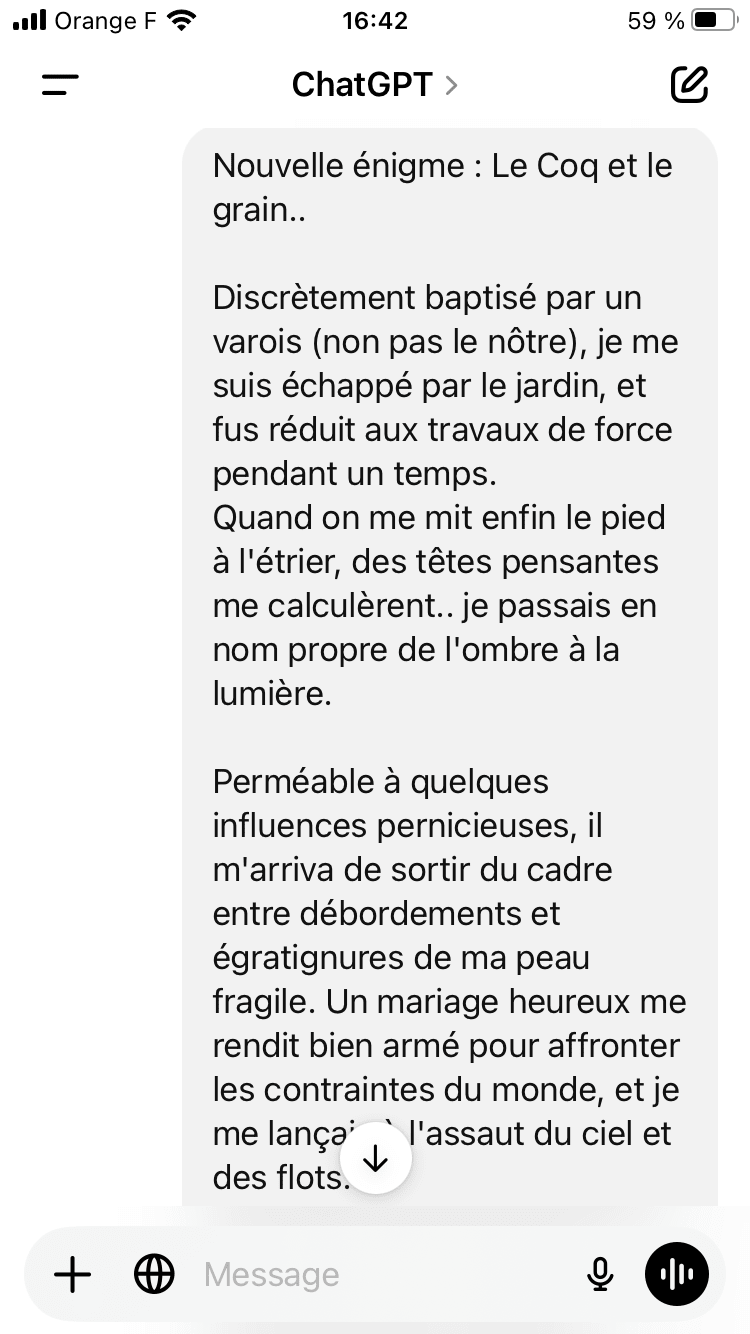Tap the plus attachment button
The height and width of the screenshot is (1334, 750).
click(72, 1274)
